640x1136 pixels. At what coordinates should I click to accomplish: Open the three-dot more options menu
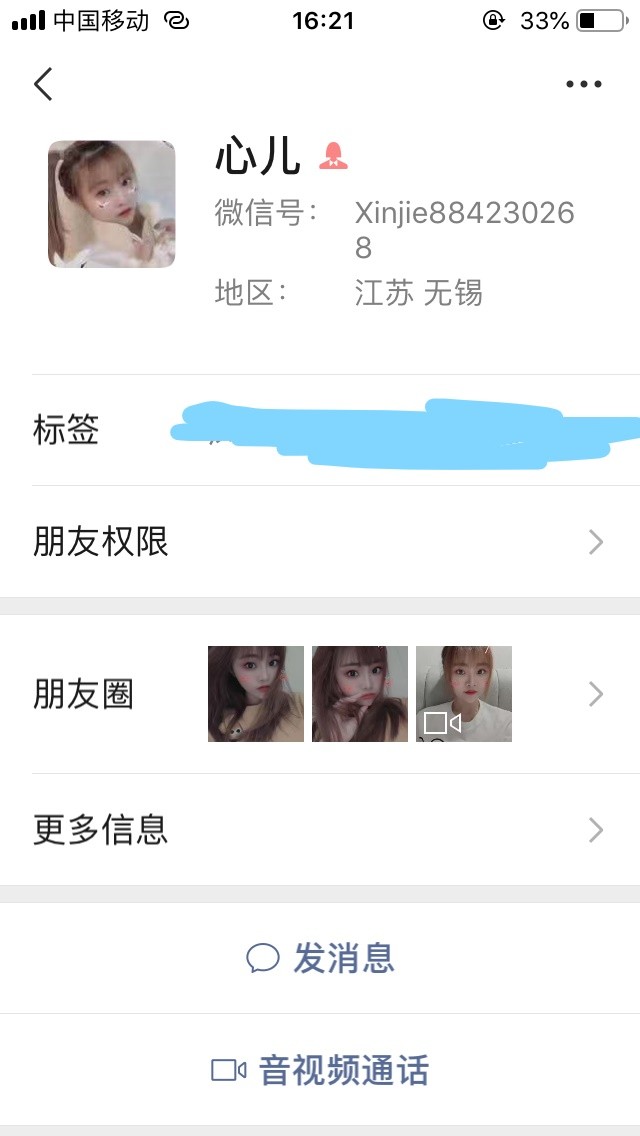click(x=583, y=85)
